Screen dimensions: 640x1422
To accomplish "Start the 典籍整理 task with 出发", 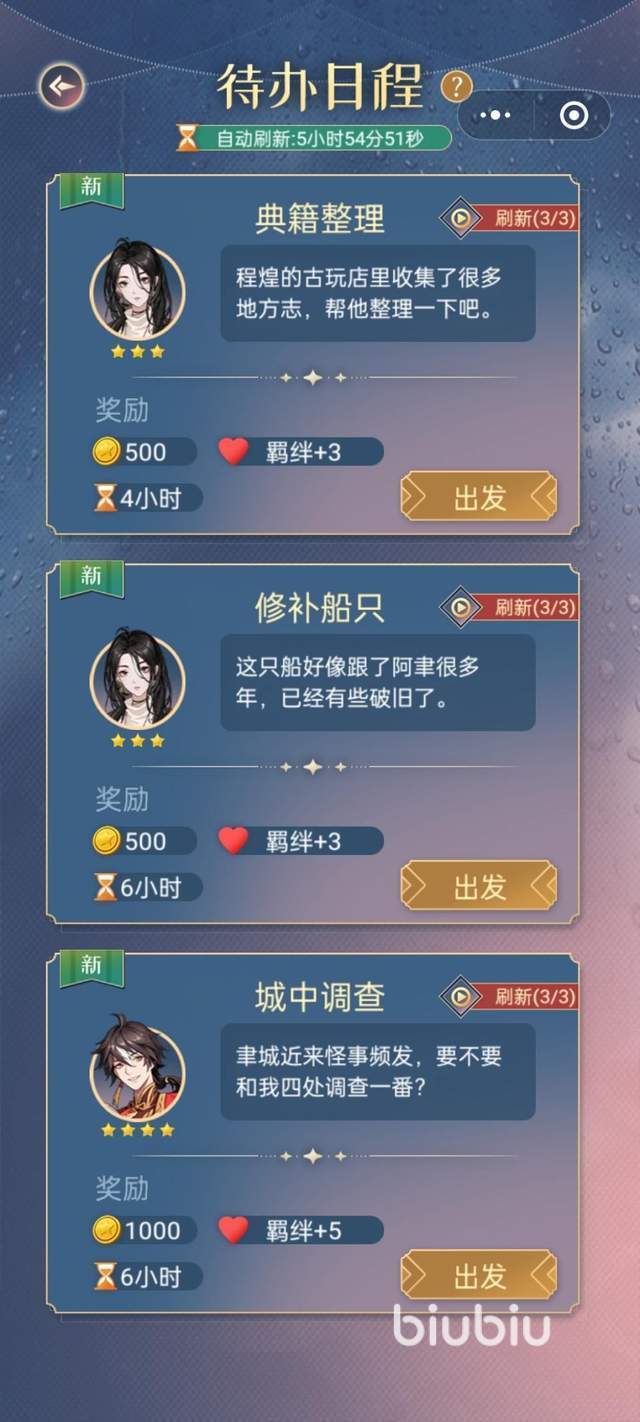I will click(x=479, y=497).
